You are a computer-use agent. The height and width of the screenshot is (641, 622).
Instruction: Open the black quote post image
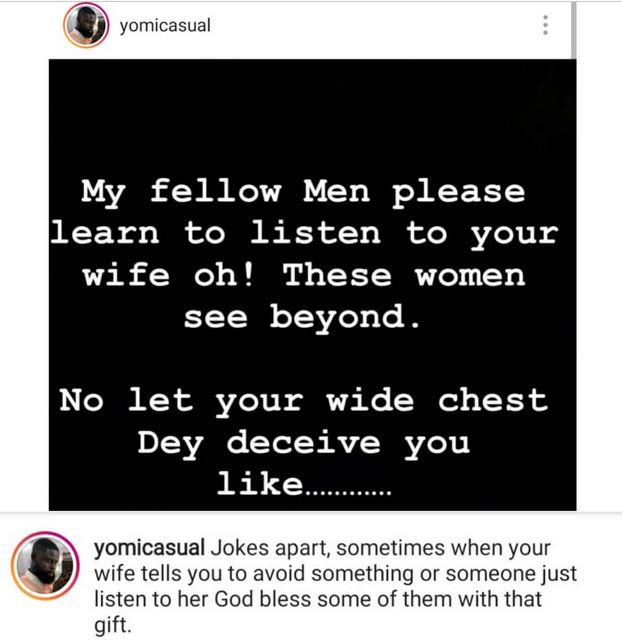click(x=312, y=285)
